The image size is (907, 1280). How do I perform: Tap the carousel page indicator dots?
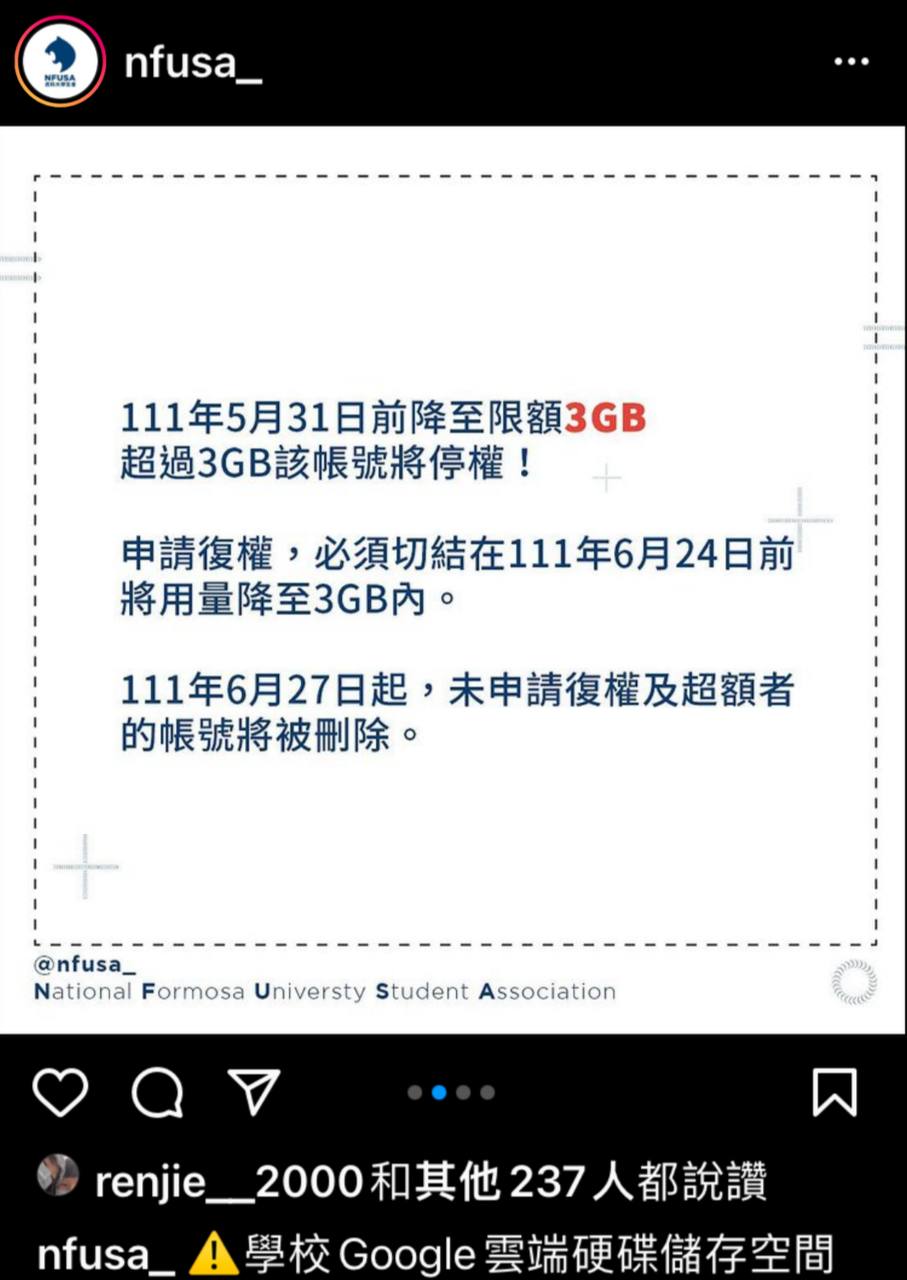pos(451,1093)
